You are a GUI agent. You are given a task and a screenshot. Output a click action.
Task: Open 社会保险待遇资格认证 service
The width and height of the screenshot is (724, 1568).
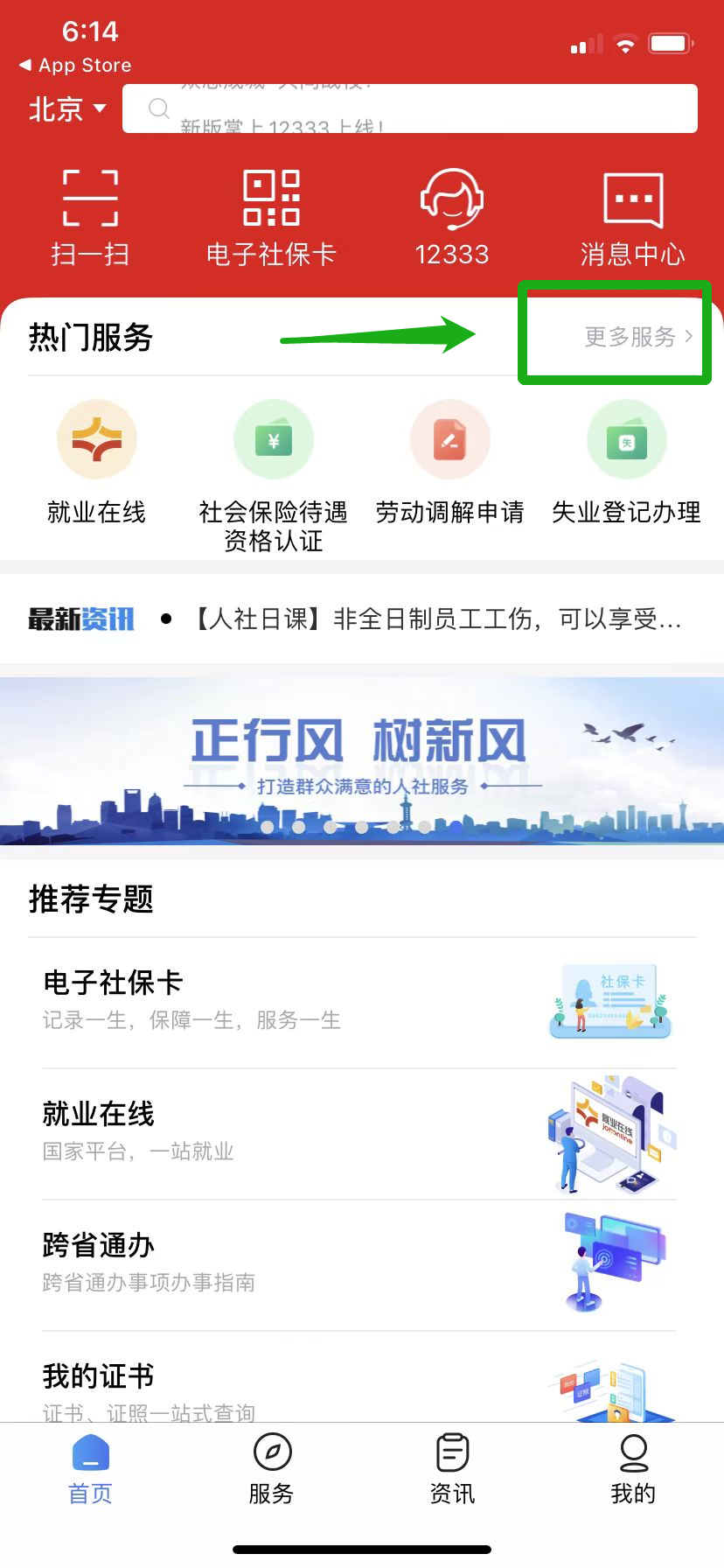(274, 477)
